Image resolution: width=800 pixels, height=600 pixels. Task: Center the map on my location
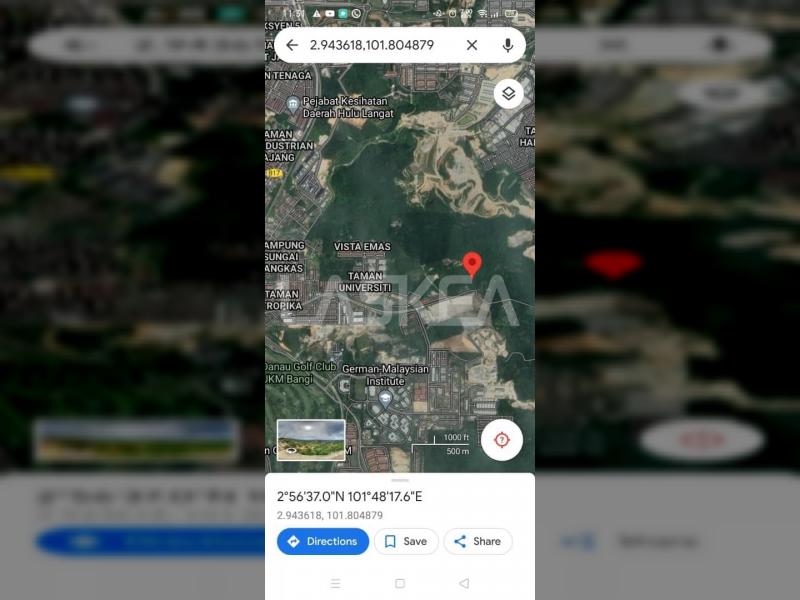tap(502, 440)
